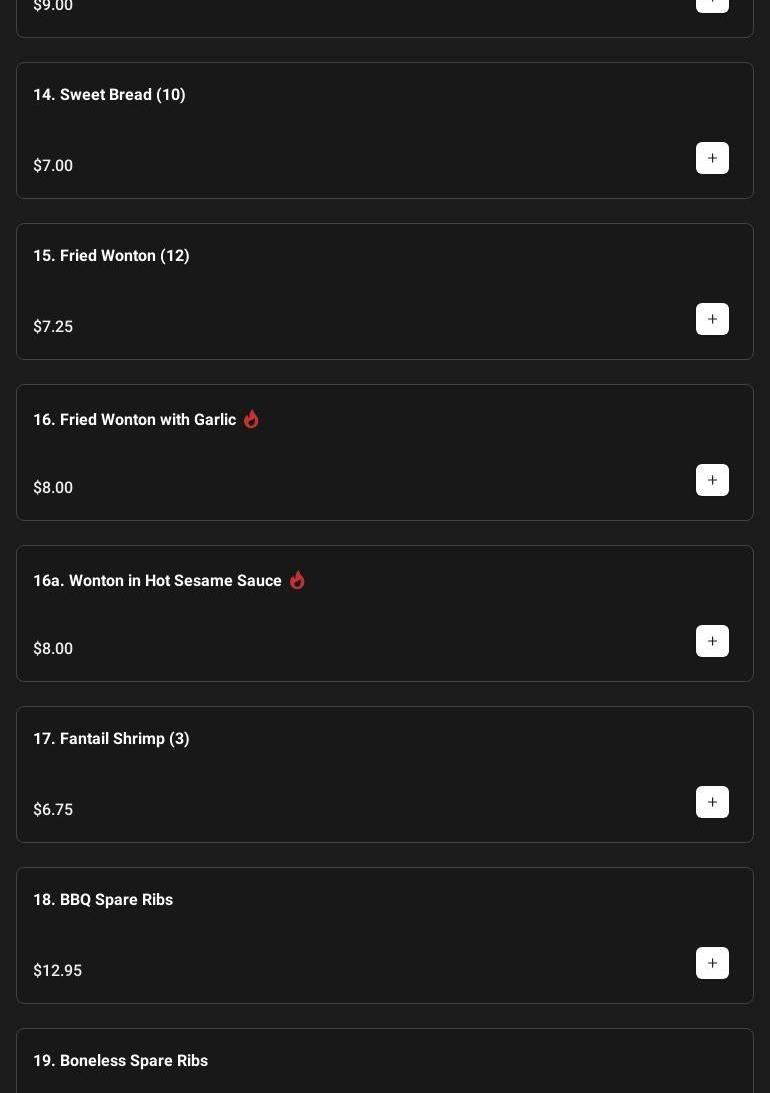
Task: Add Wonton in Hot Sesame Sauce
Action: [x=712, y=641]
